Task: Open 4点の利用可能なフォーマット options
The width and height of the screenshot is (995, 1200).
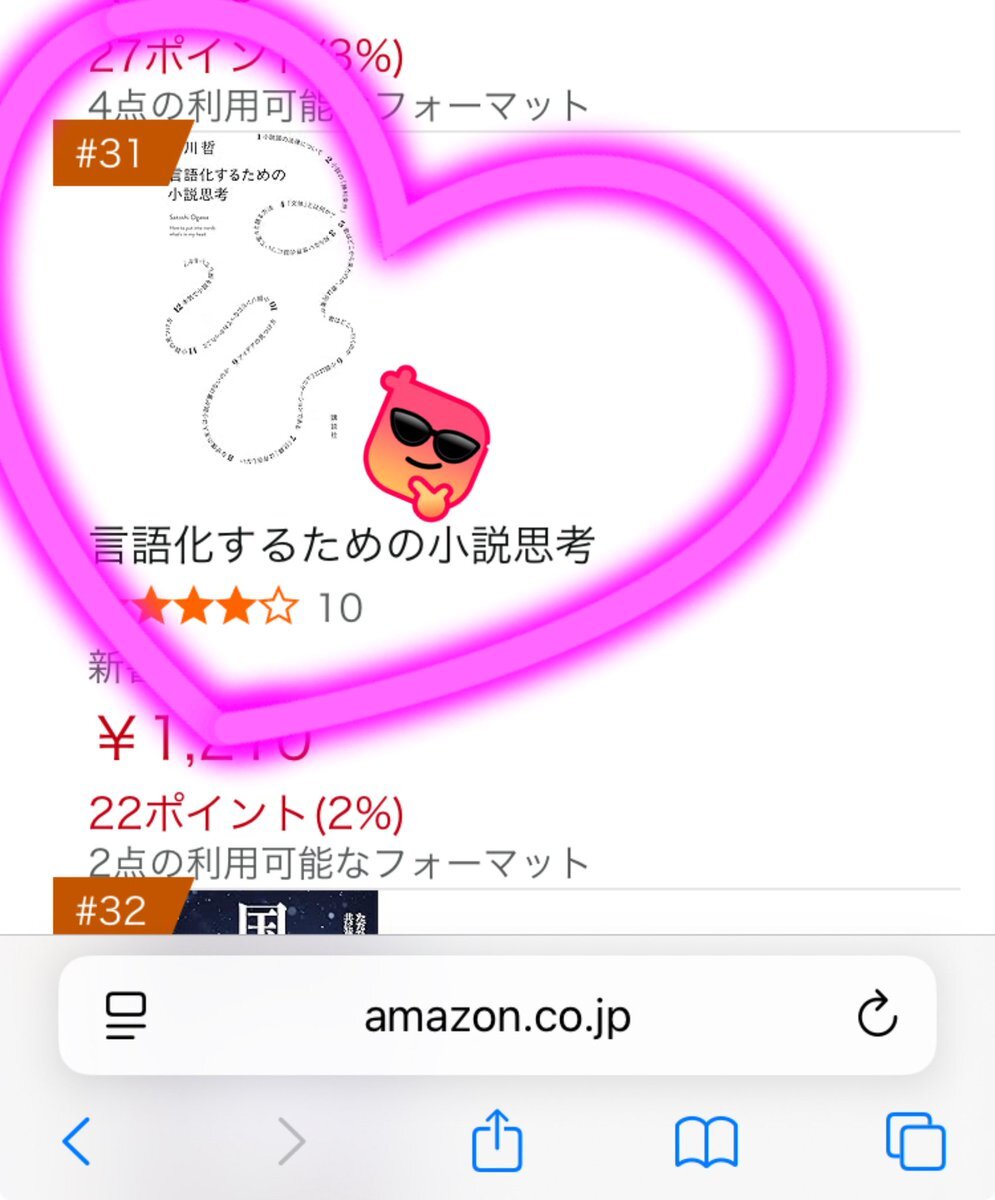Action: tap(338, 105)
